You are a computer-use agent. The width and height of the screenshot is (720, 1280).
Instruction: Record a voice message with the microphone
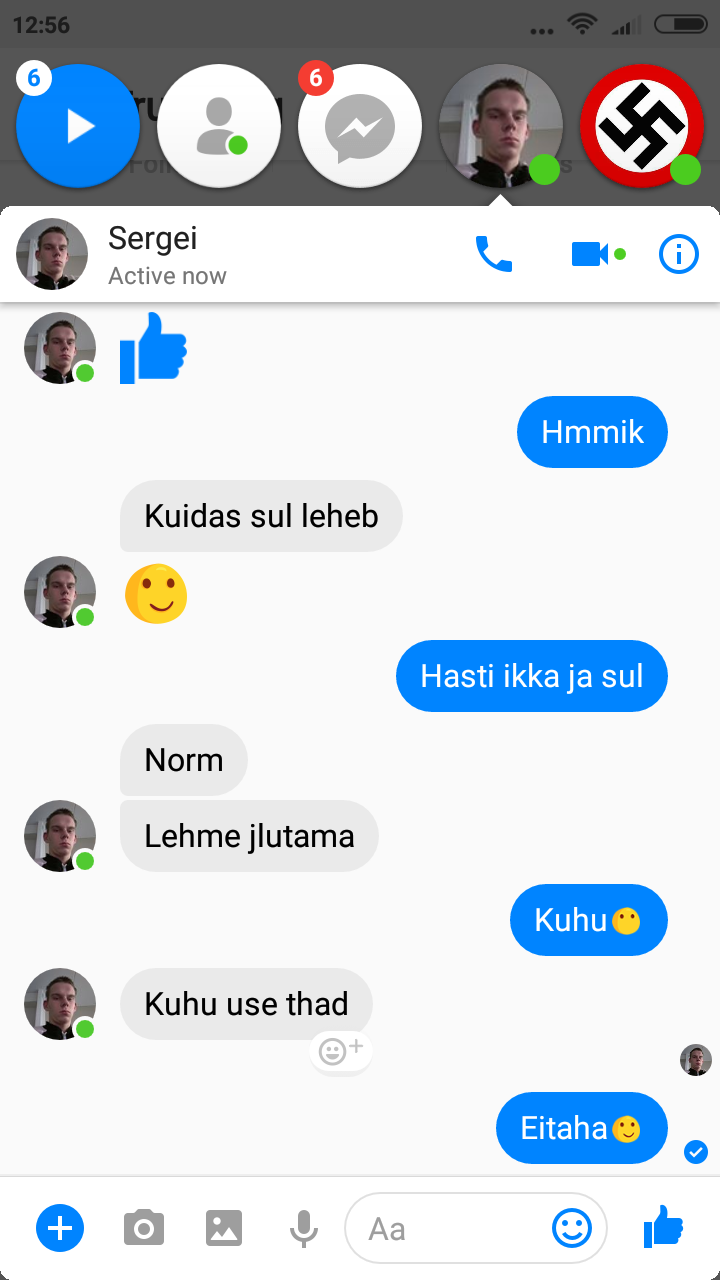304,1228
